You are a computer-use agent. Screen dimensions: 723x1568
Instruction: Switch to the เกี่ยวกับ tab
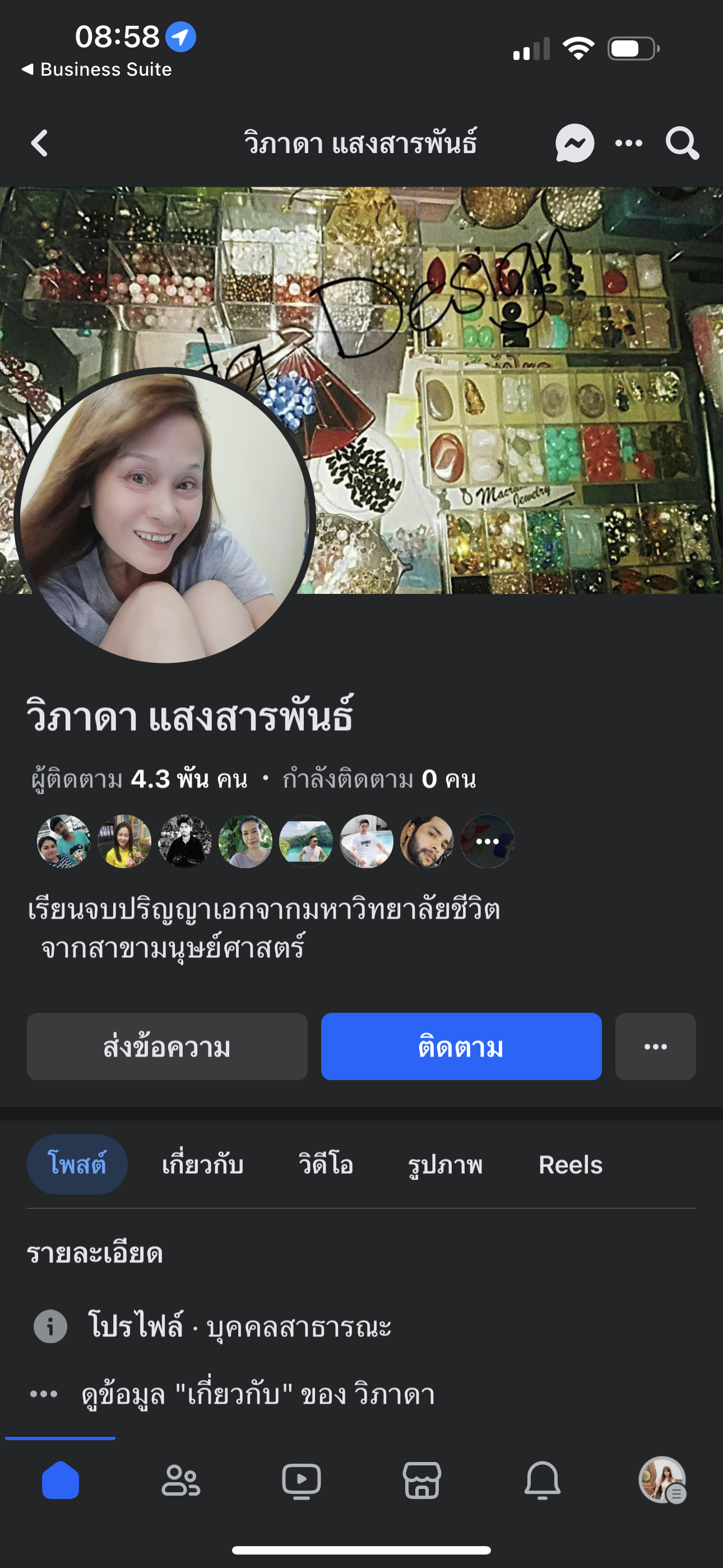coord(203,1164)
